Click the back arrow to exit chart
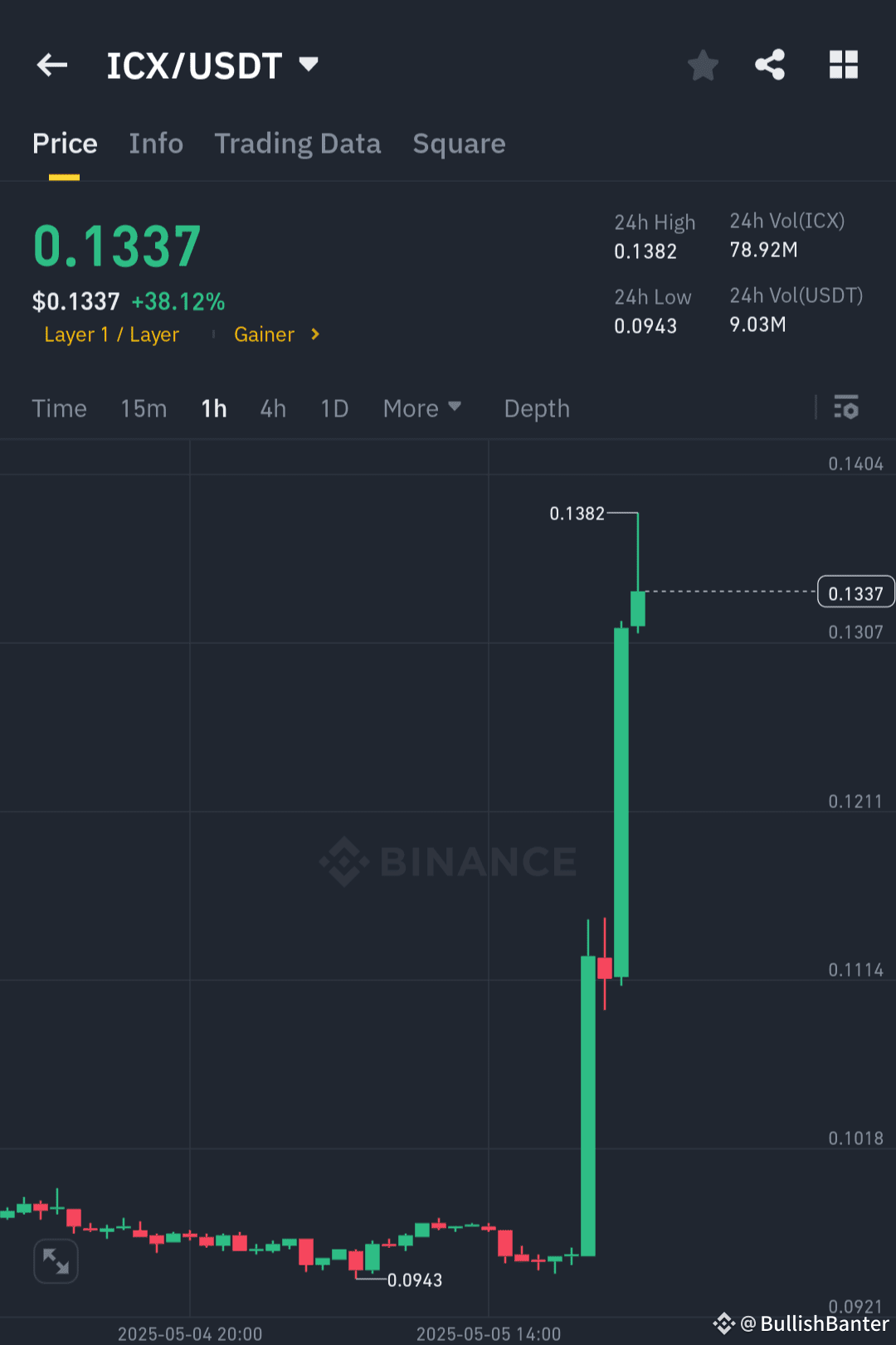896x1345 pixels. point(51,65)
